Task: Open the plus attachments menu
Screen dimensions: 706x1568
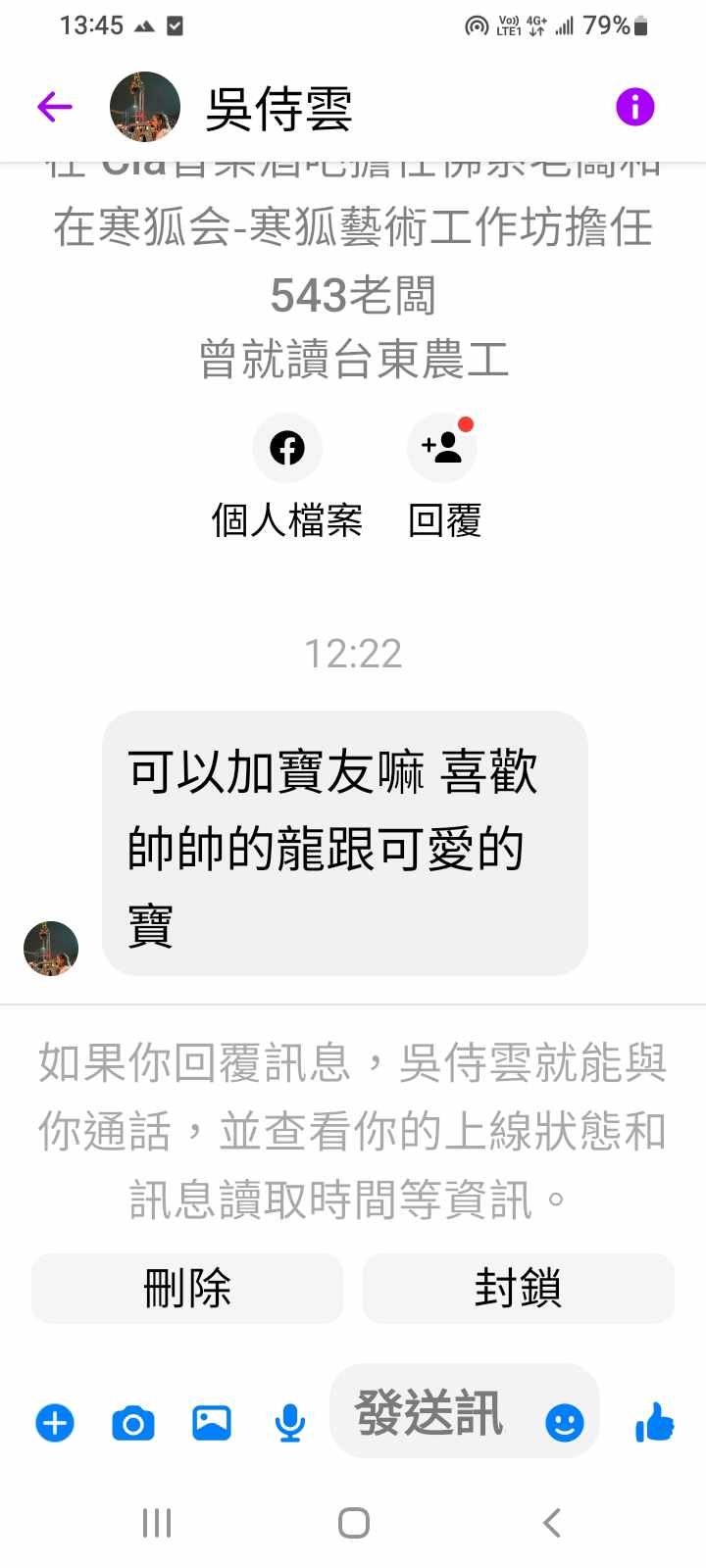Action: 55,1422
